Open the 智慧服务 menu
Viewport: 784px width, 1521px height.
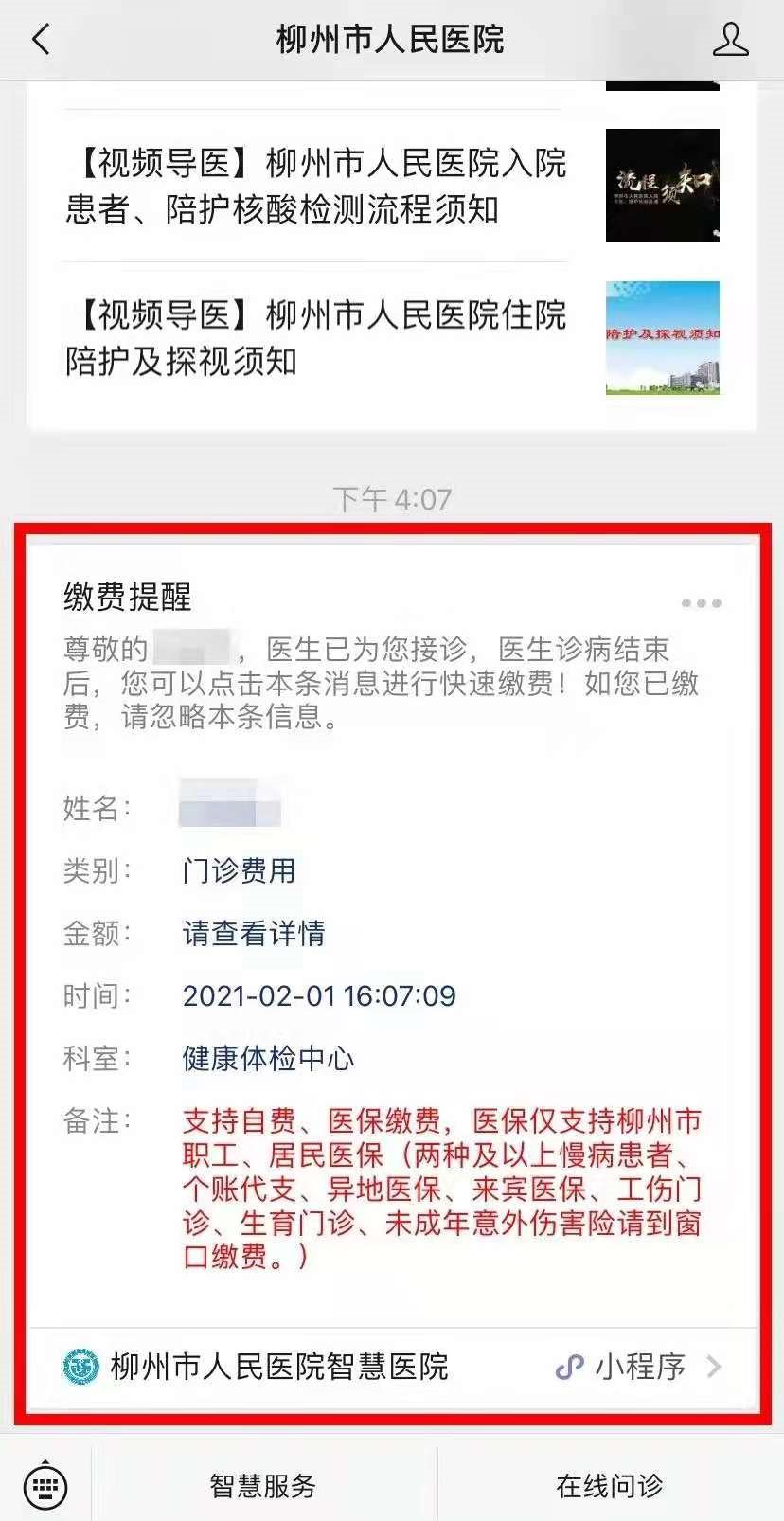pyautogui.click(x=263, y=1485)
